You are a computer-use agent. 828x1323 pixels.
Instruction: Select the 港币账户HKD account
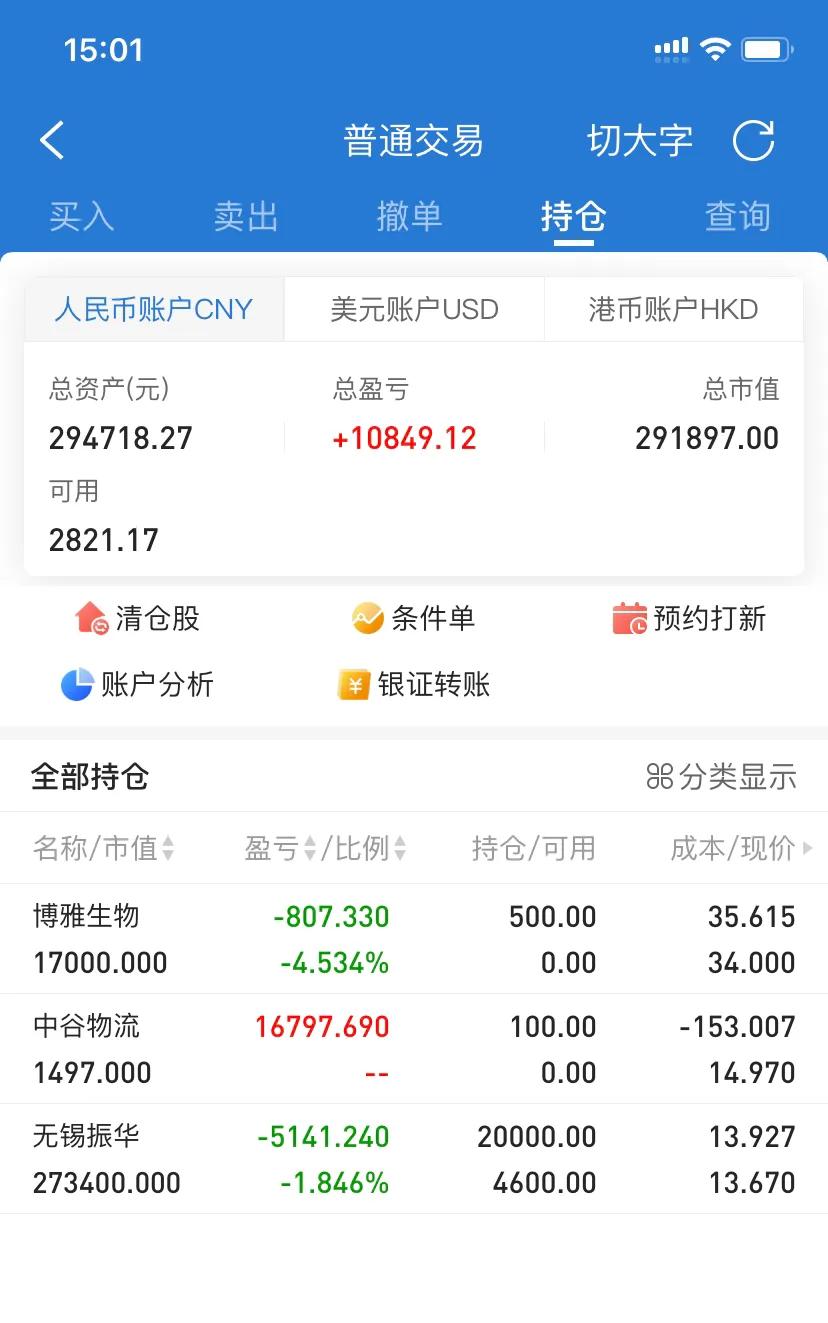click(673, 310)
